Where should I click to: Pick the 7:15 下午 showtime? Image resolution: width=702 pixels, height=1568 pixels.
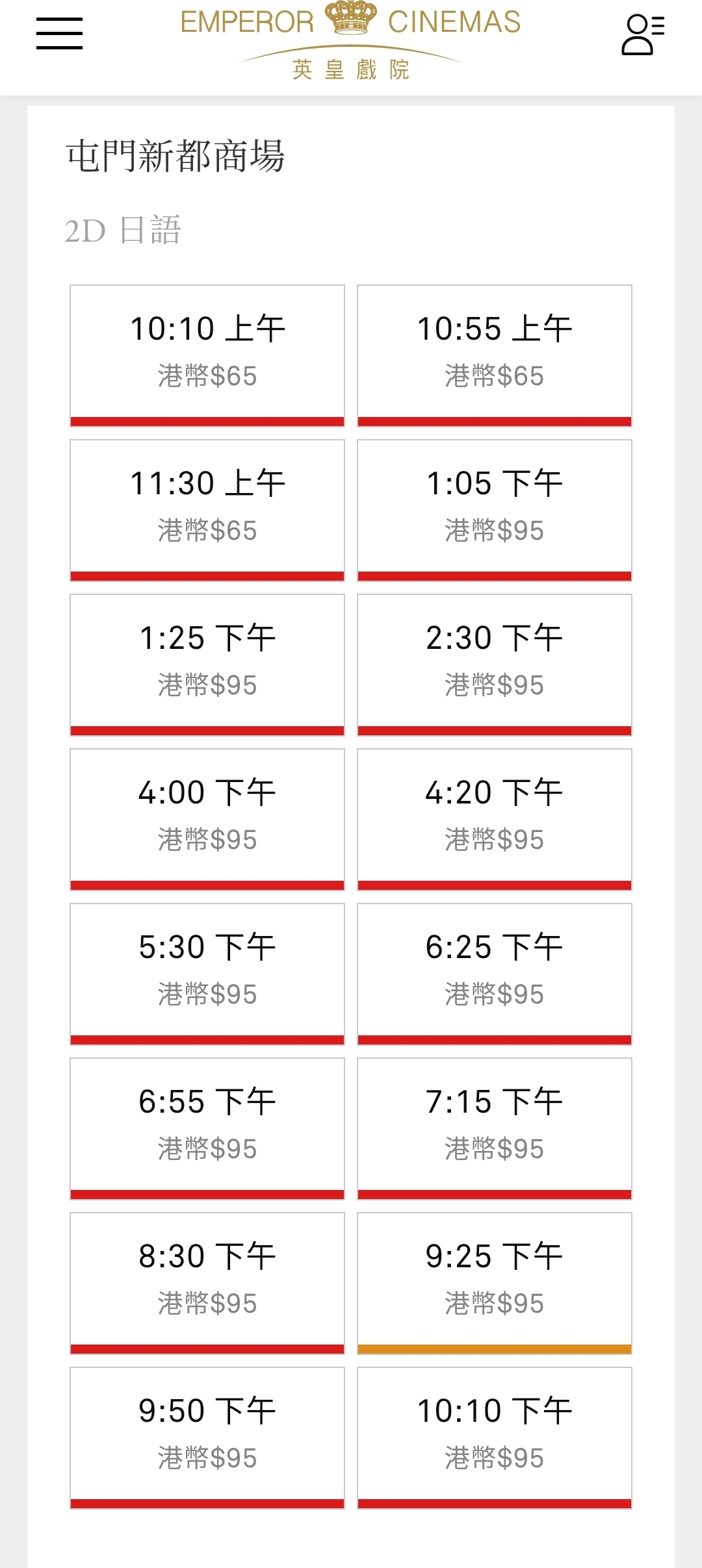(x=495, y=1129)
